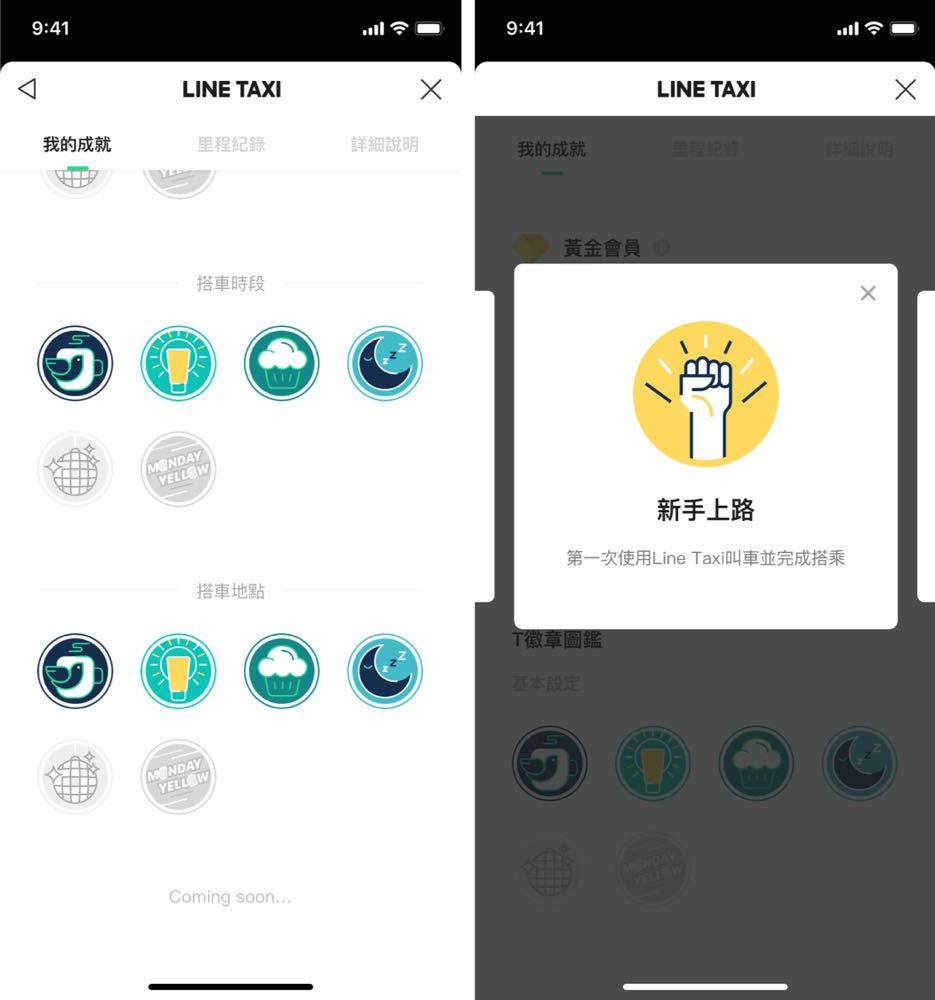The image size is (935, 1000).
Task: View the cupcake badge under 搭車地點
Action: click(x=282, y=671)
